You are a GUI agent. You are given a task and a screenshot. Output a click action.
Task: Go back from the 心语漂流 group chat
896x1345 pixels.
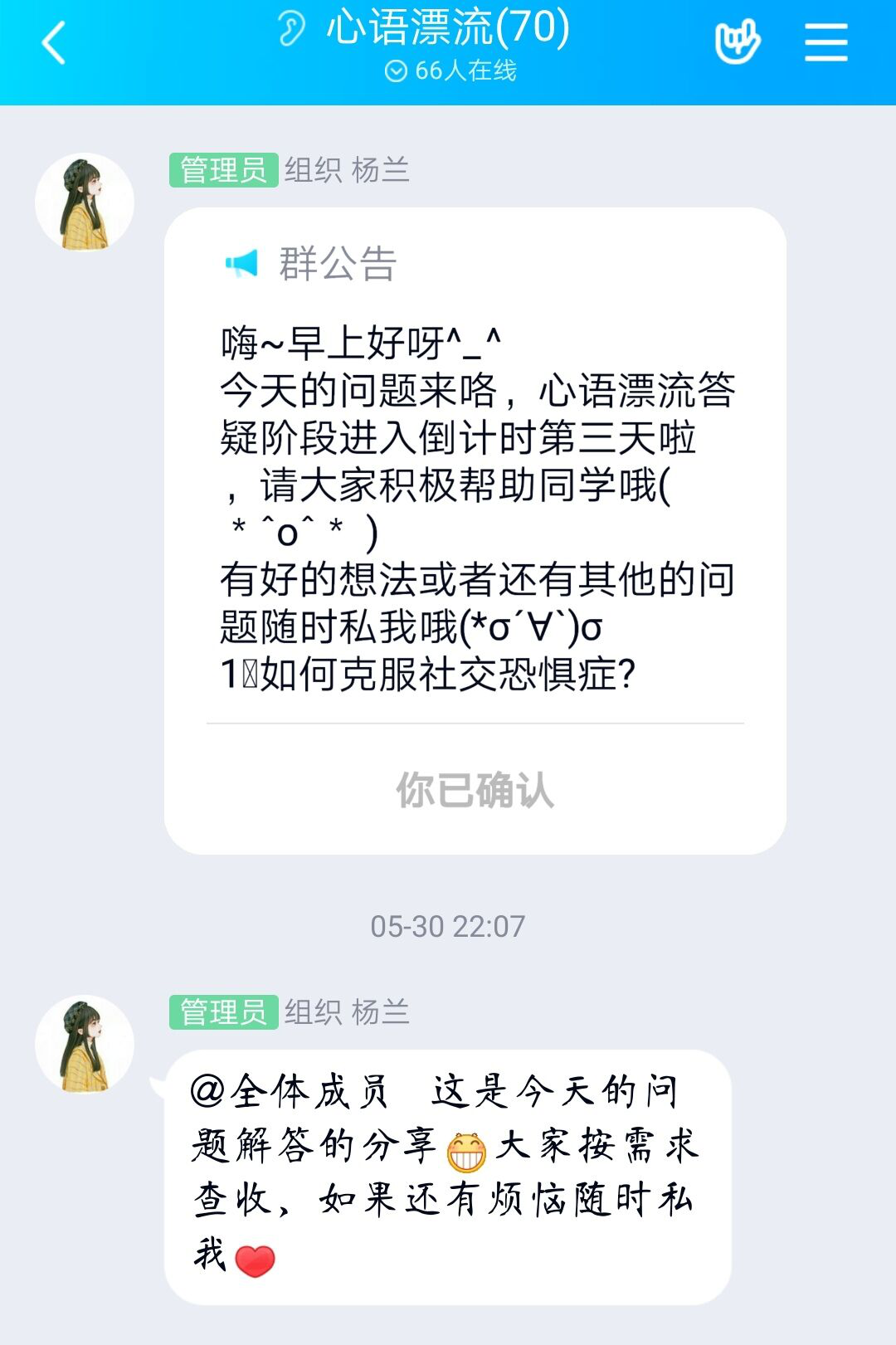coord(54,43)
